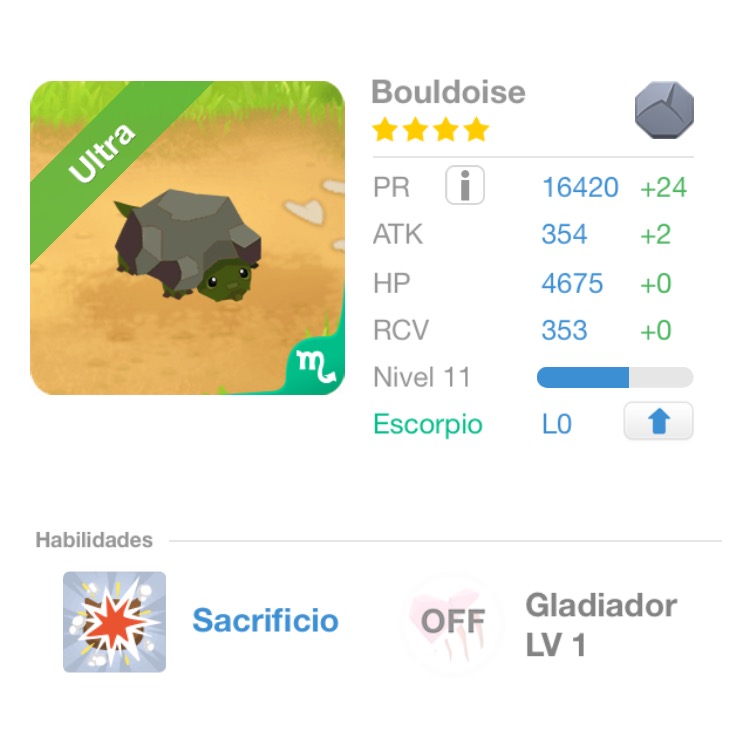Select the Sacrificio ability
Image resolution: width=750 pixels, height=733 pixels.
pos(115,621)
